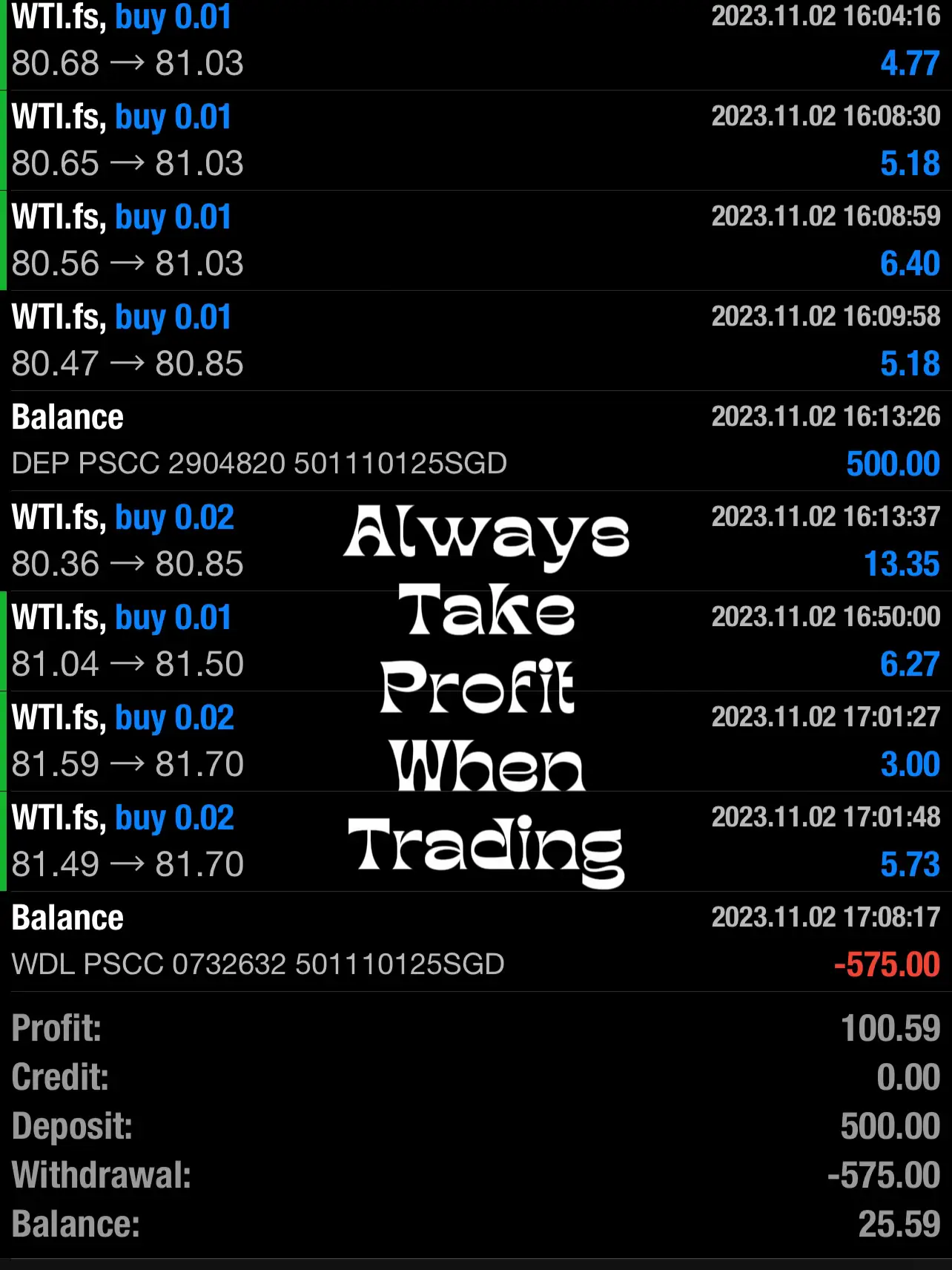Tap the Profit: 100.59 summary row
Image resolution: width=952 pixels, height=1270 pixels.
pos(475,1028)
